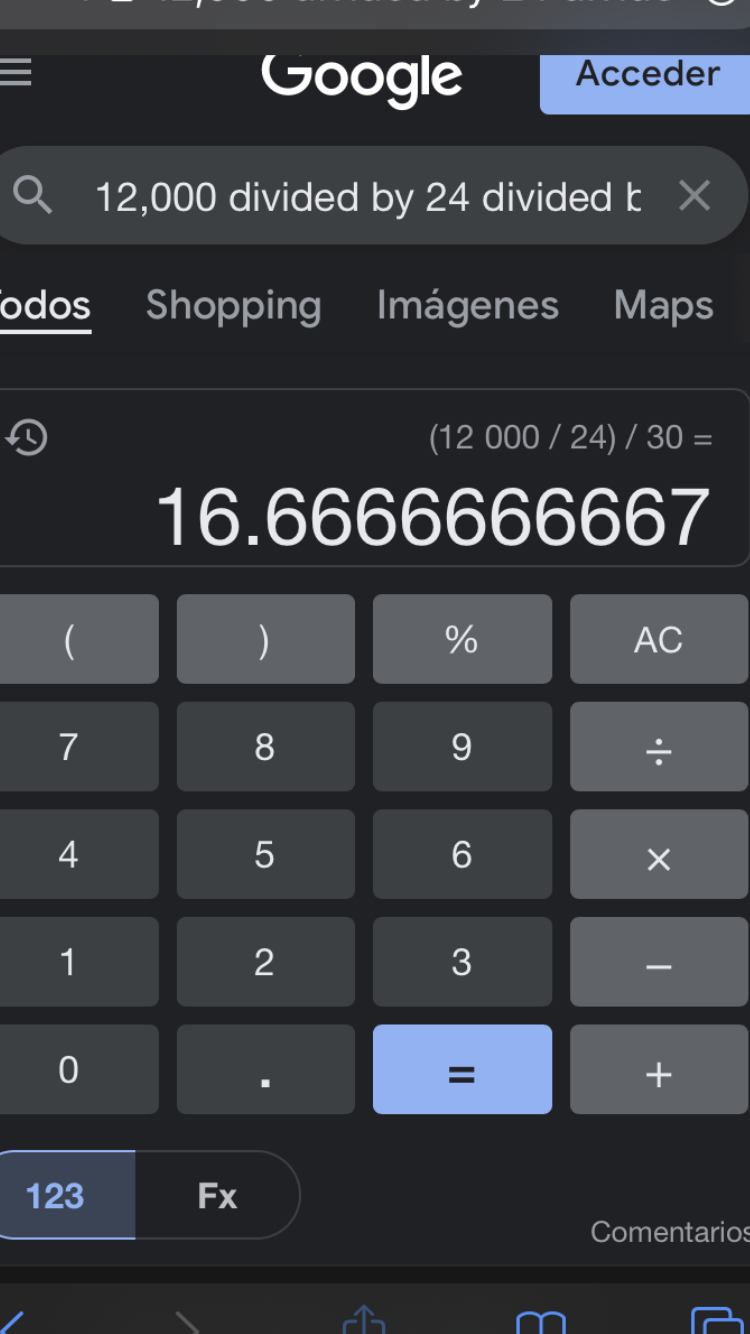The height and width of the screenshot is (1334, 750).
Task: Switch to the Shopping tab
Action: [233, 306]
